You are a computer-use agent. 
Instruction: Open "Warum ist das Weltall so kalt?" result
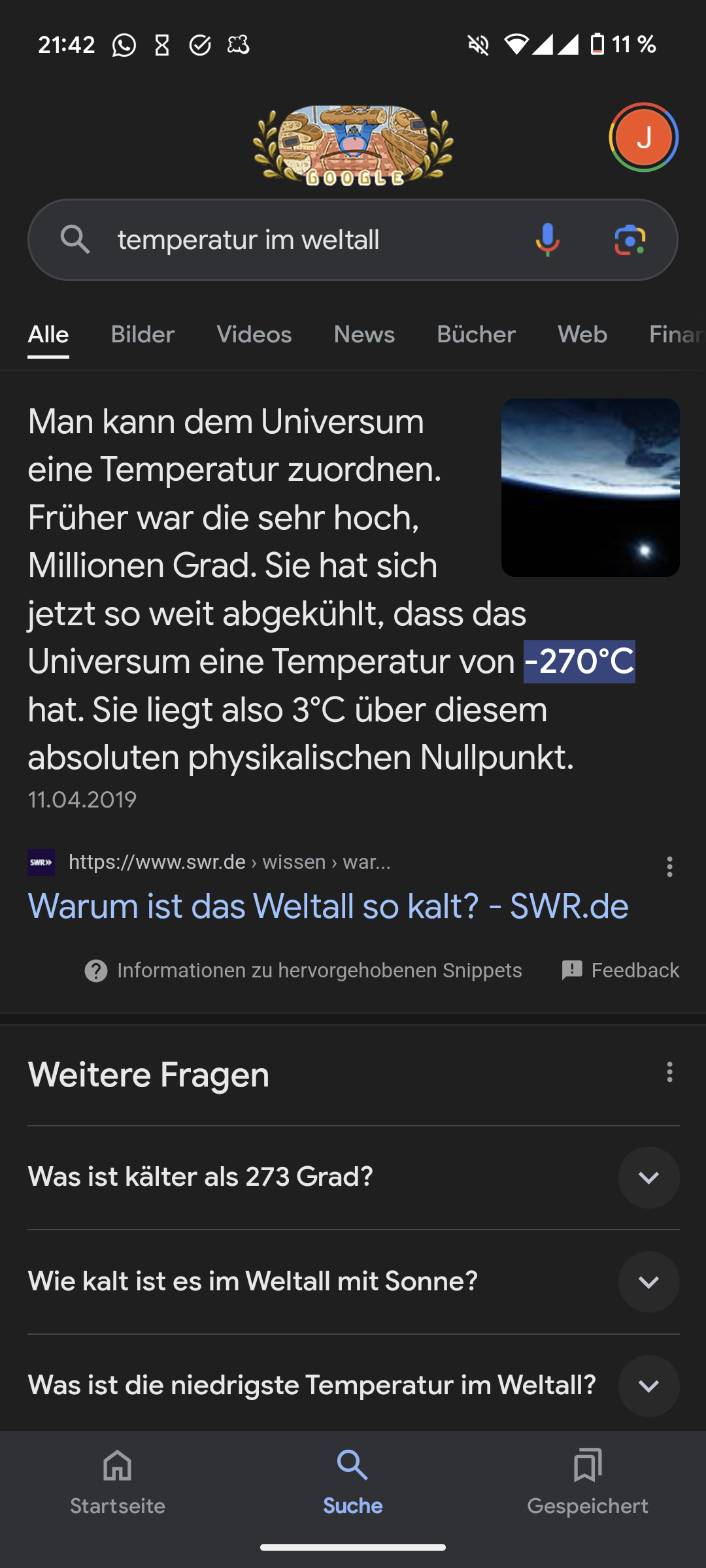[328, 906]
